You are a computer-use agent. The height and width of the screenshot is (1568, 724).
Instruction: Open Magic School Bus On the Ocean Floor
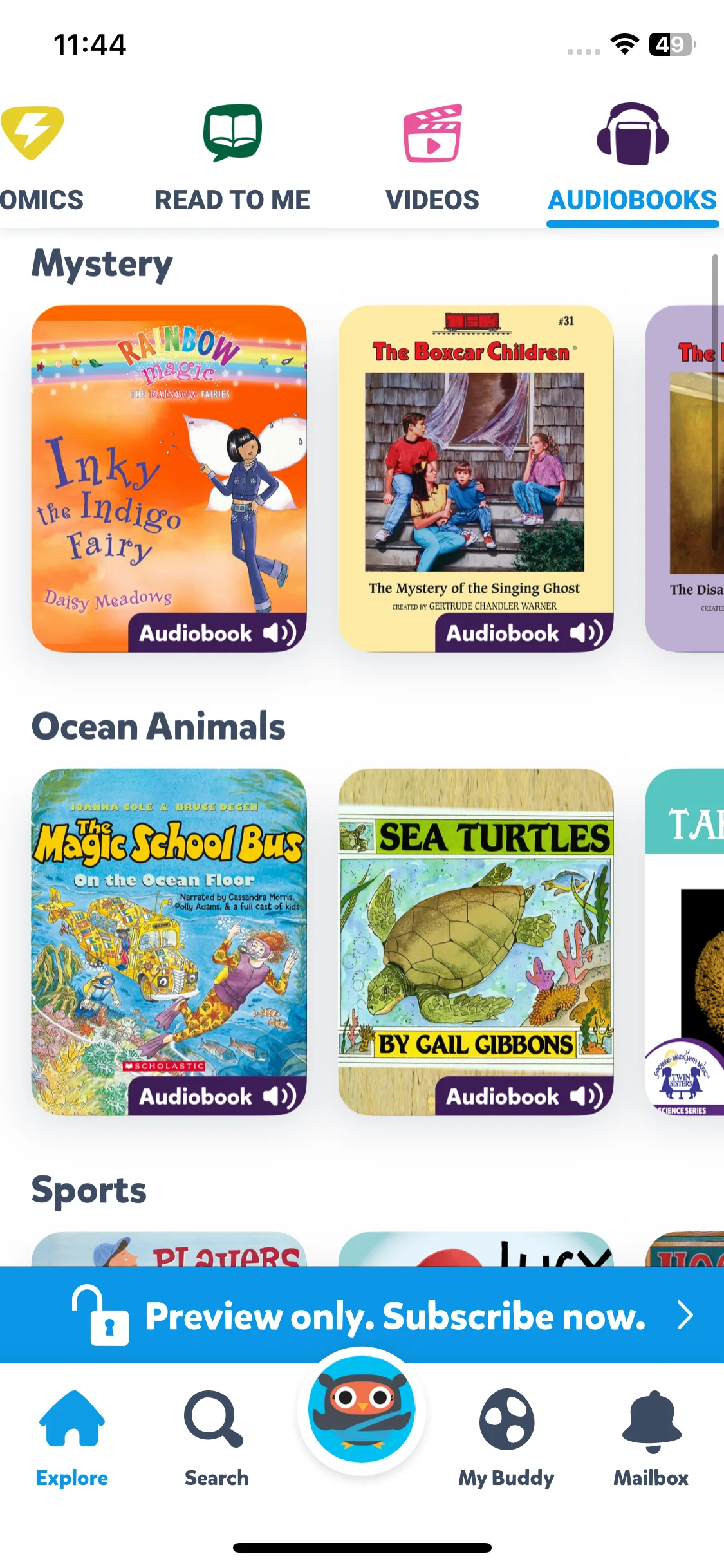[x=169, y=942]
